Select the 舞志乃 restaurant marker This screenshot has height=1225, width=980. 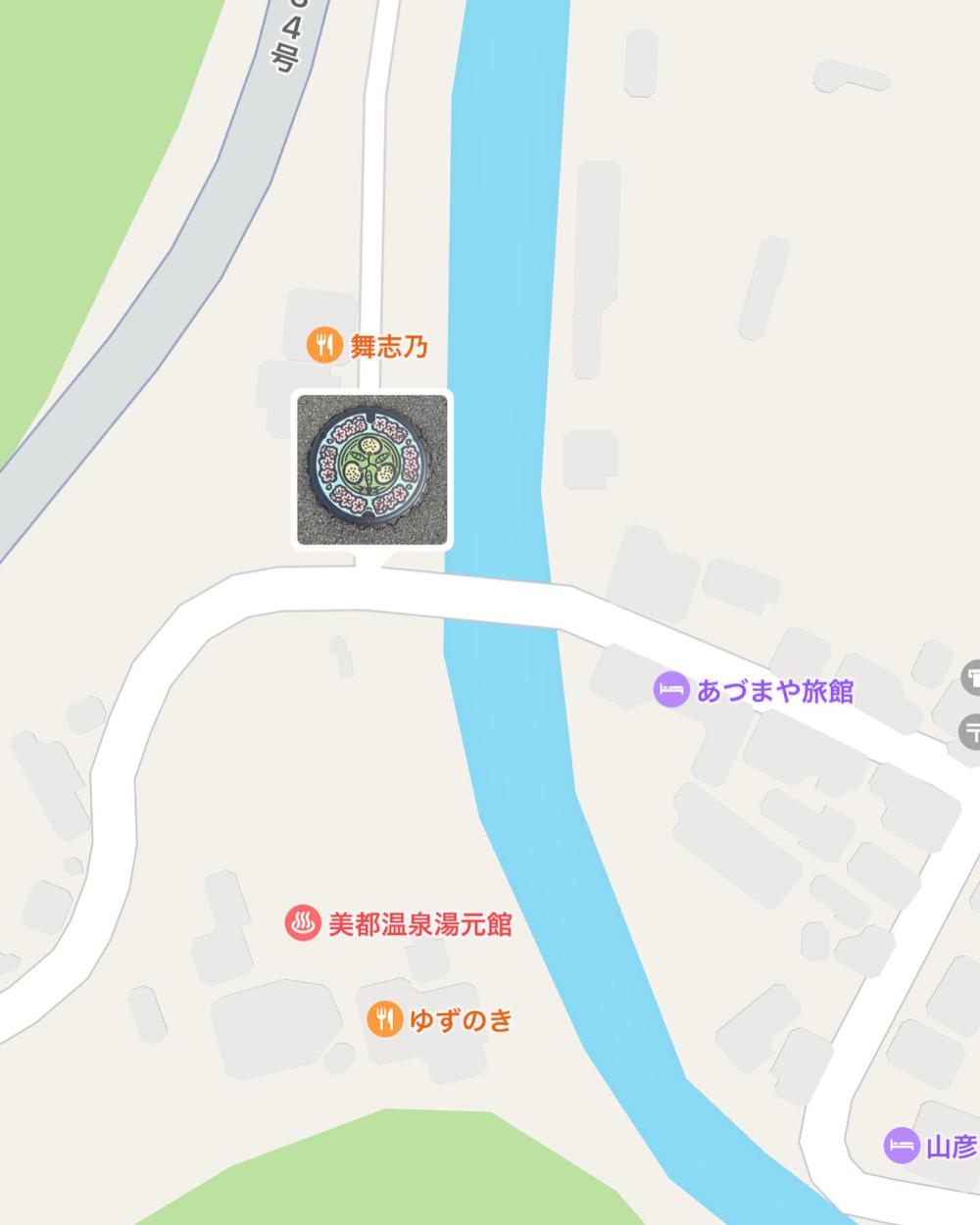(x=322, y=345)
